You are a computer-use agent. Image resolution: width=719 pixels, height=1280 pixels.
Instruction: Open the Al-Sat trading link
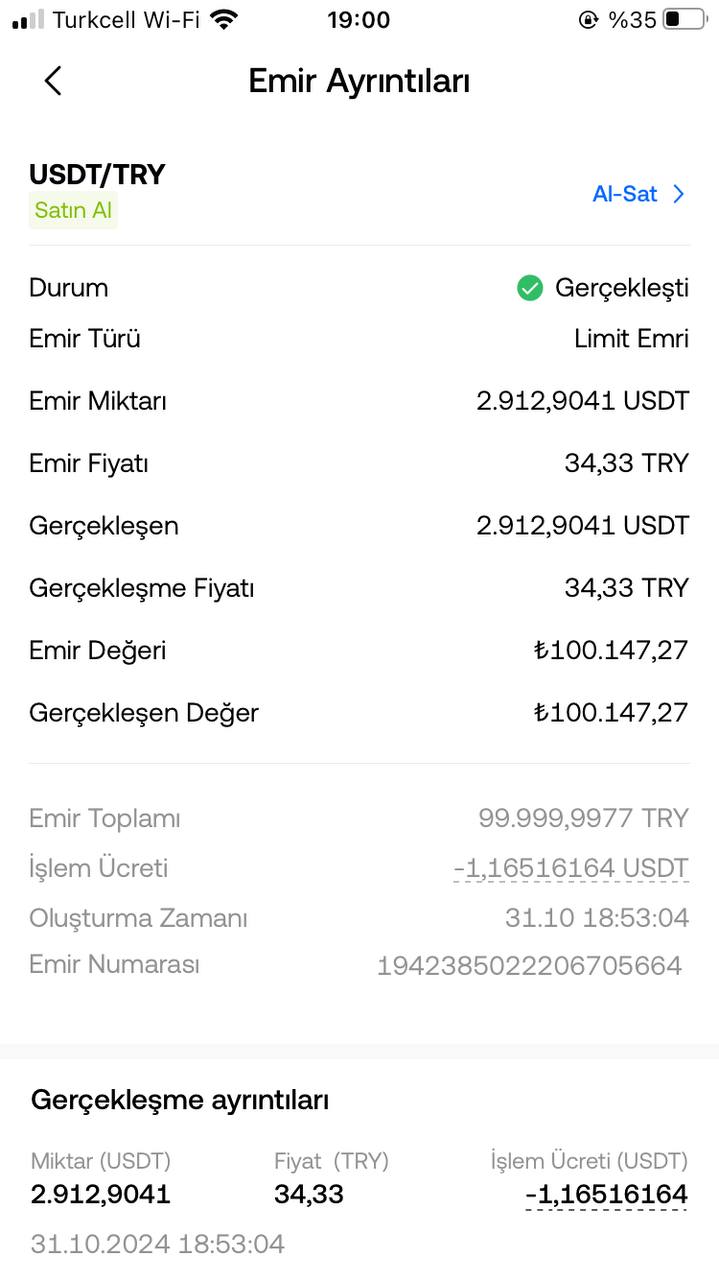(639, 194)
